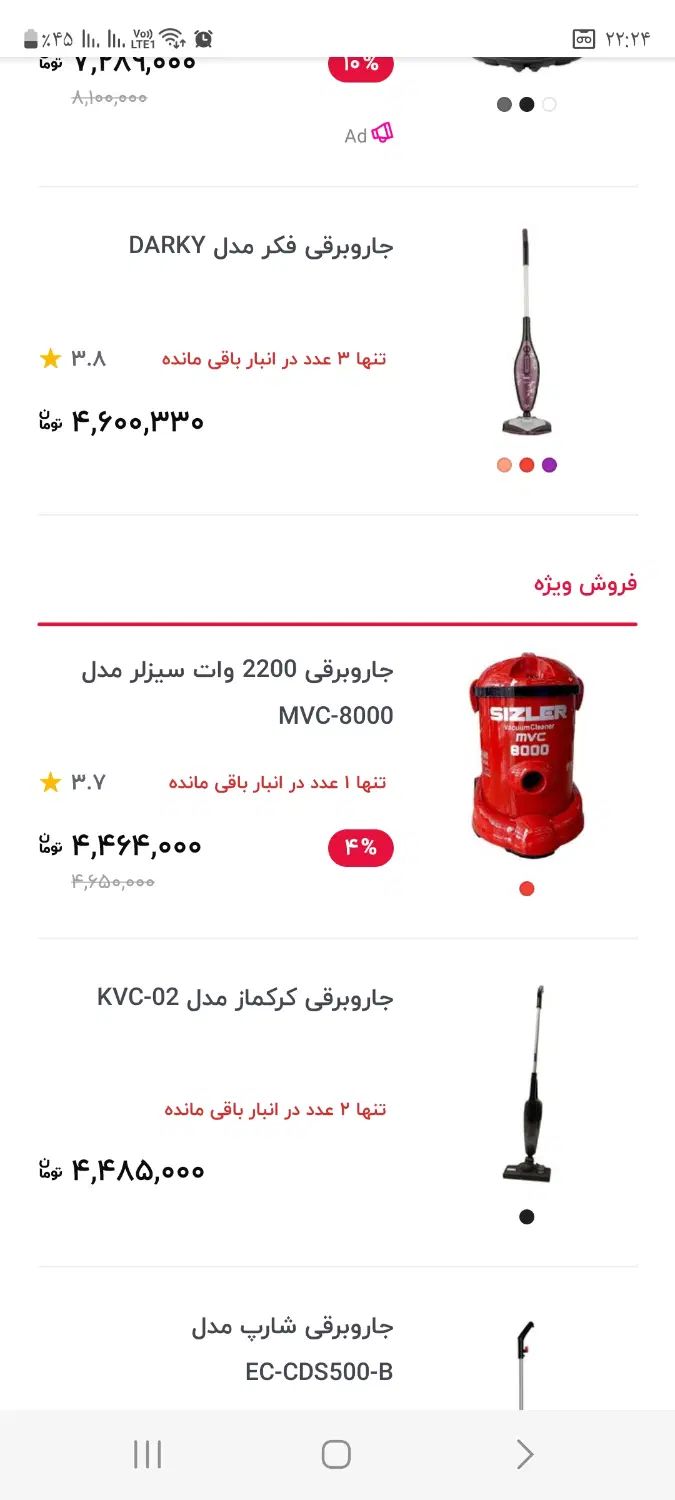The image size is (675, 1500).
Task: Go back using the system navigation arrow
Action: coord(524,1454)
